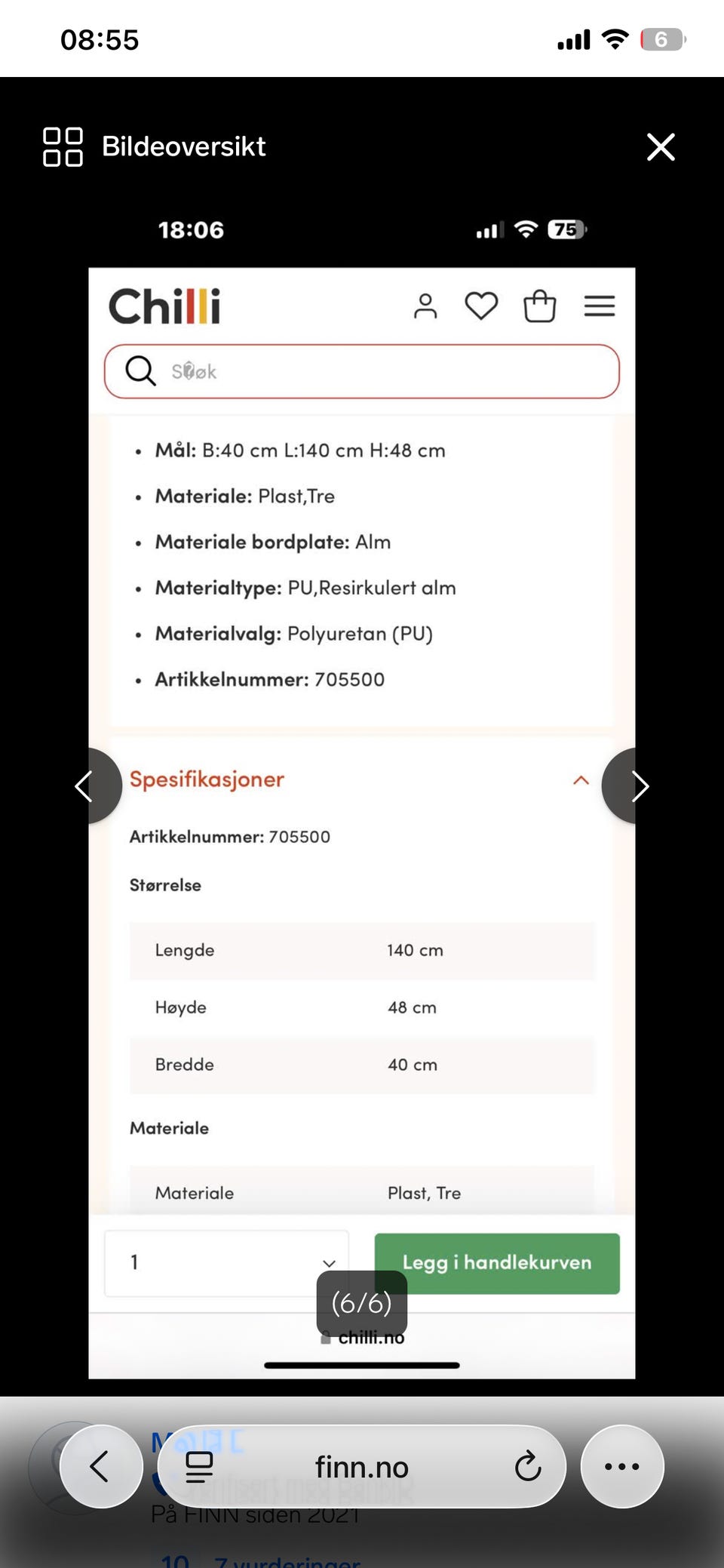Select the magnifying glass search icon
The height and width of the screenshot is (1568, 724).
point(140,370)
